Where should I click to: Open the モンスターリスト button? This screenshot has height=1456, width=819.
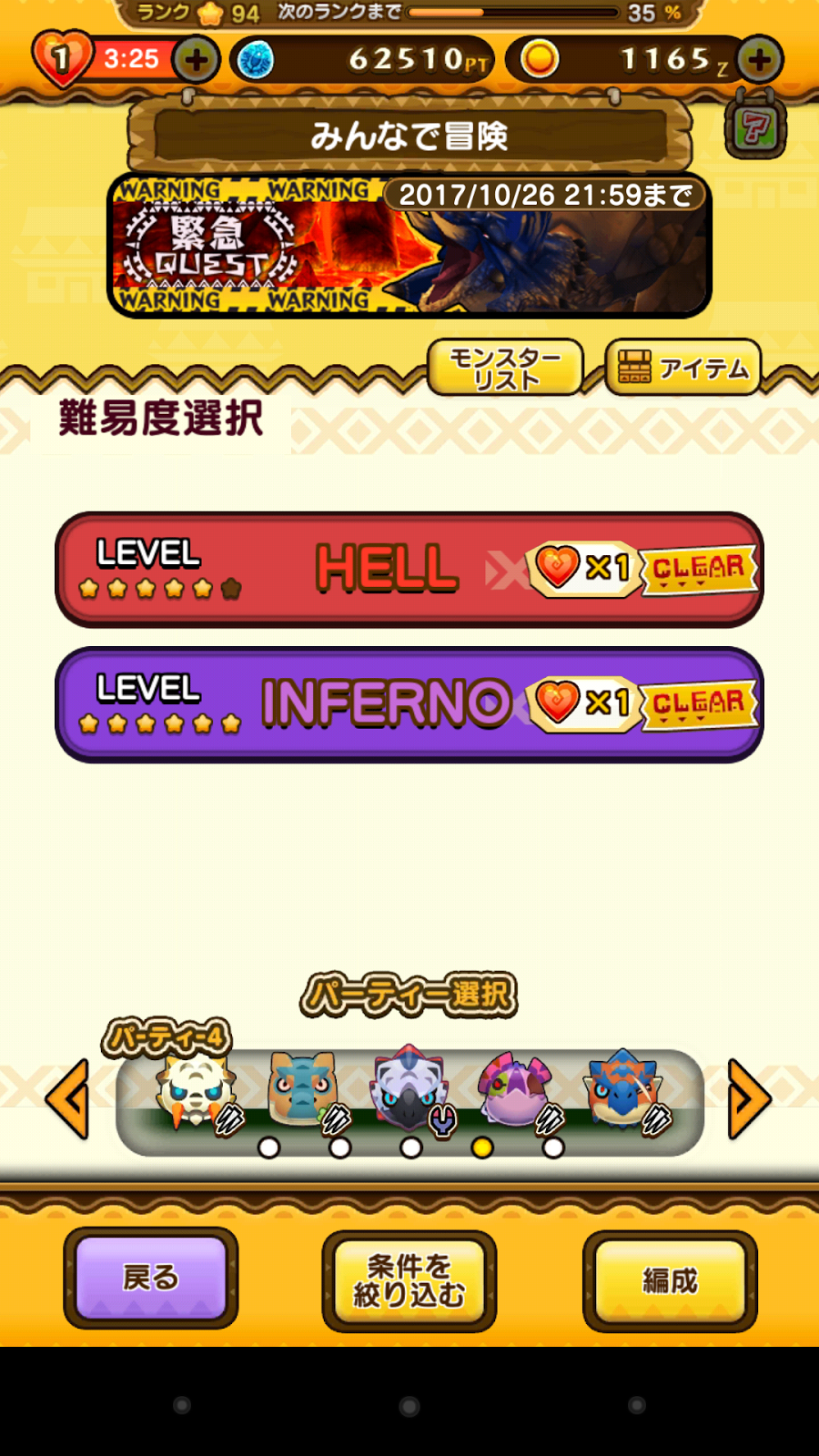[505, 368]
